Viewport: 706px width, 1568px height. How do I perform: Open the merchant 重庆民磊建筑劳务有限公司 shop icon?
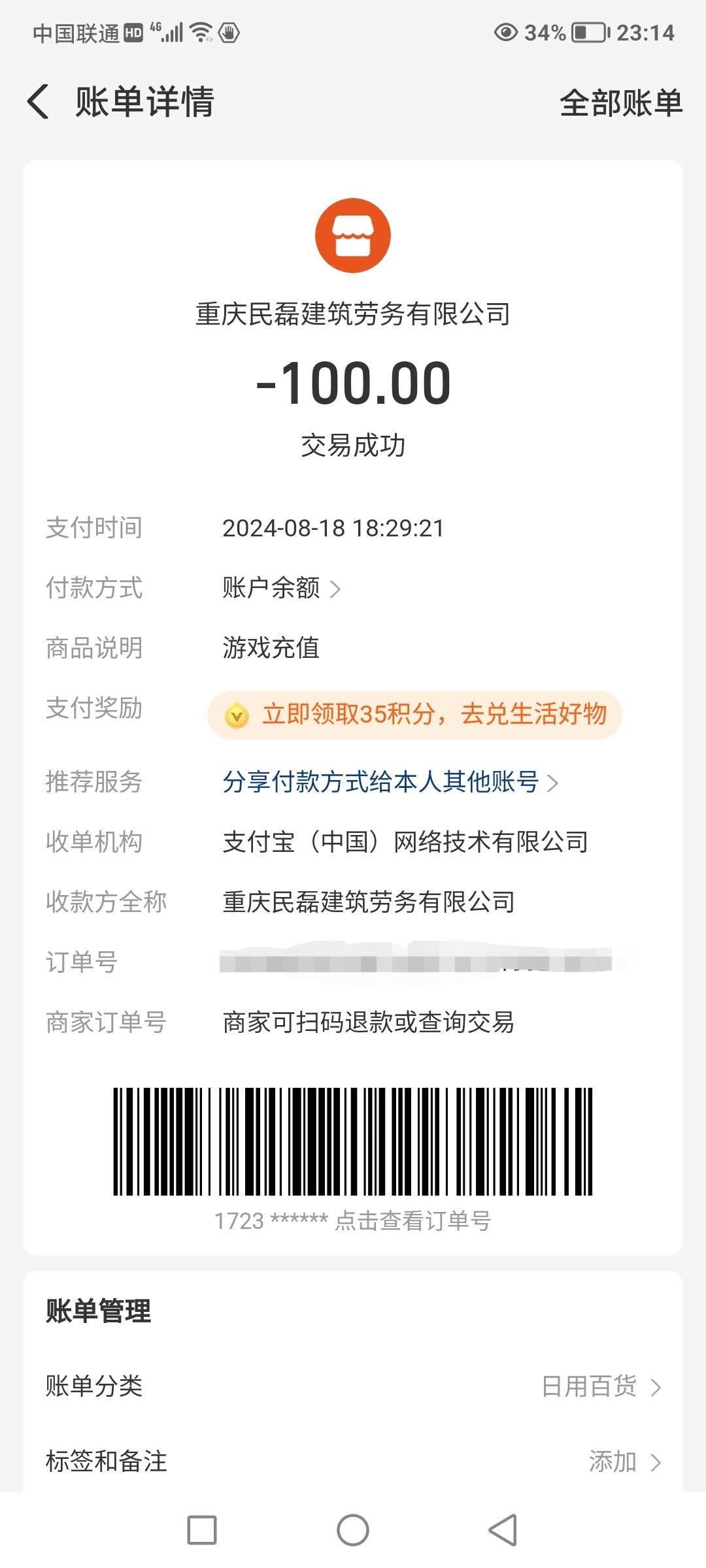pyautogui.click(x=353, y=236)
